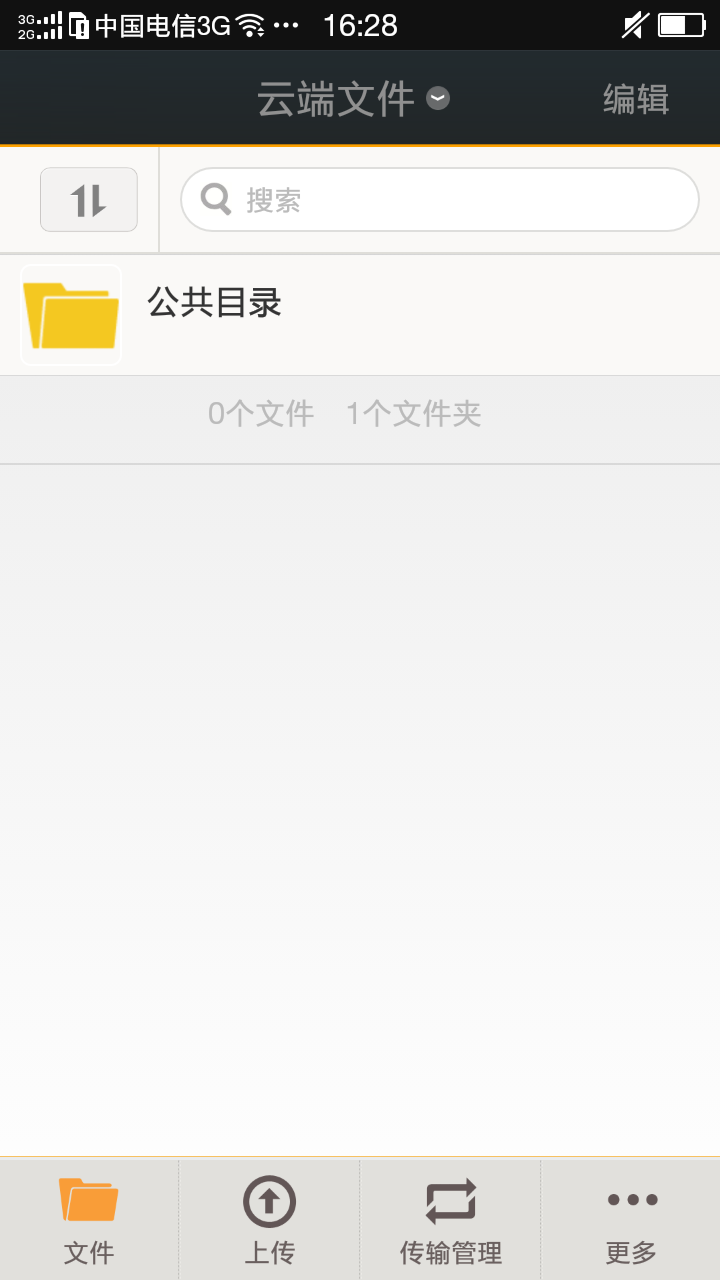
Task: Tap the 传输管理 transfer arrows icon
Action: 449,1200
